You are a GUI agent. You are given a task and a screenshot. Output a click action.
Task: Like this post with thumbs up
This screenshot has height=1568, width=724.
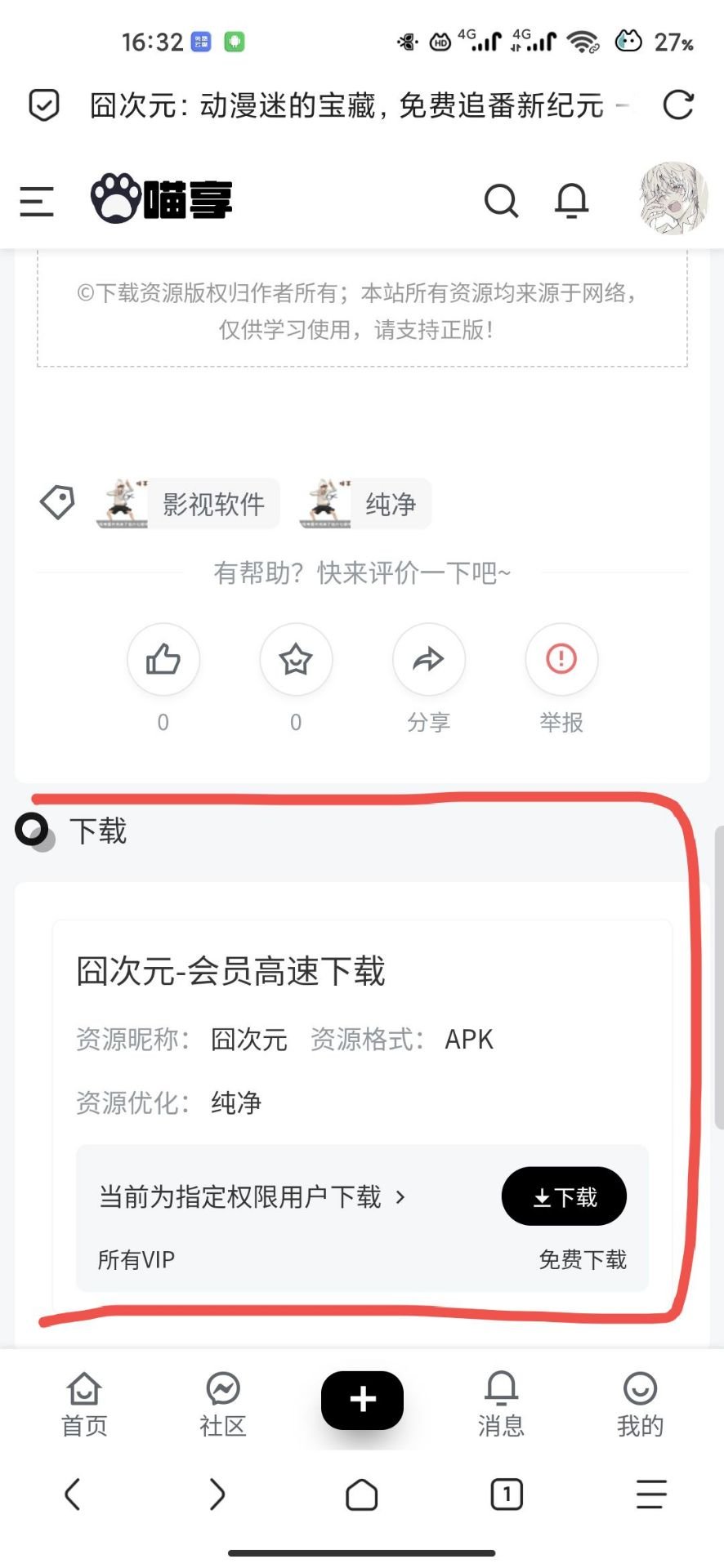tap(163, 660)
